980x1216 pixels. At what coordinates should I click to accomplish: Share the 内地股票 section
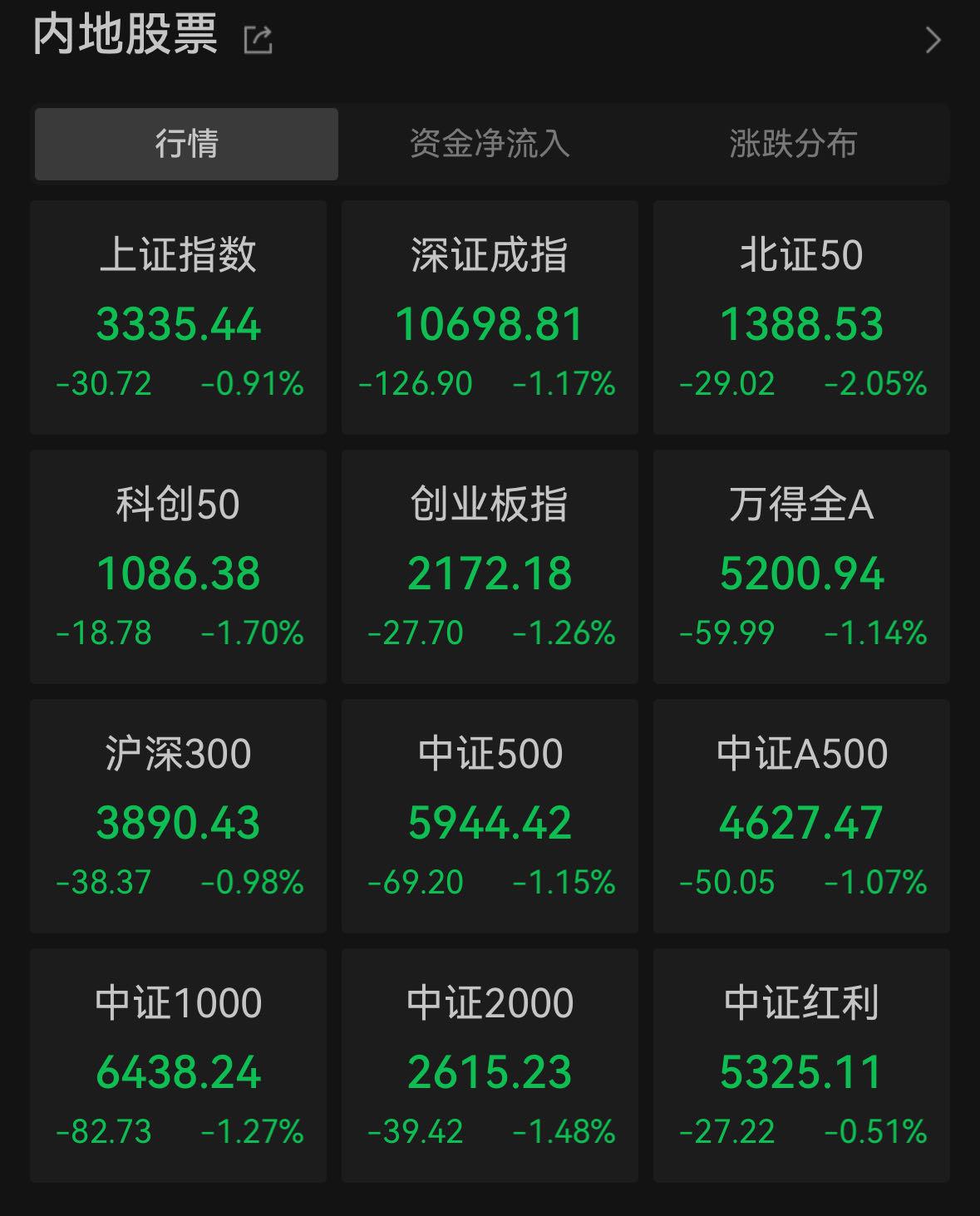(258, 39)
